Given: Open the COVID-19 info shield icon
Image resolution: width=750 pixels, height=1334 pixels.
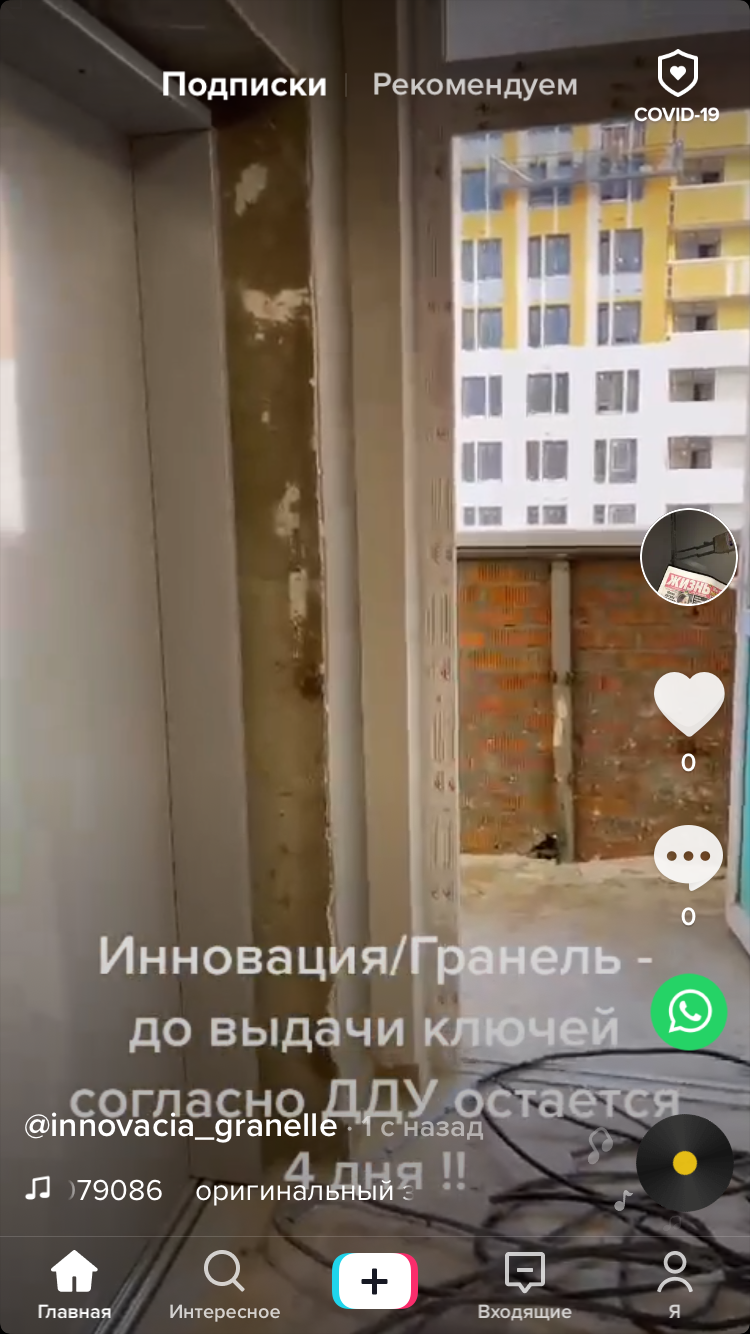Looking at the screenshot, I should pyautogui.click(x=677, y=88).
